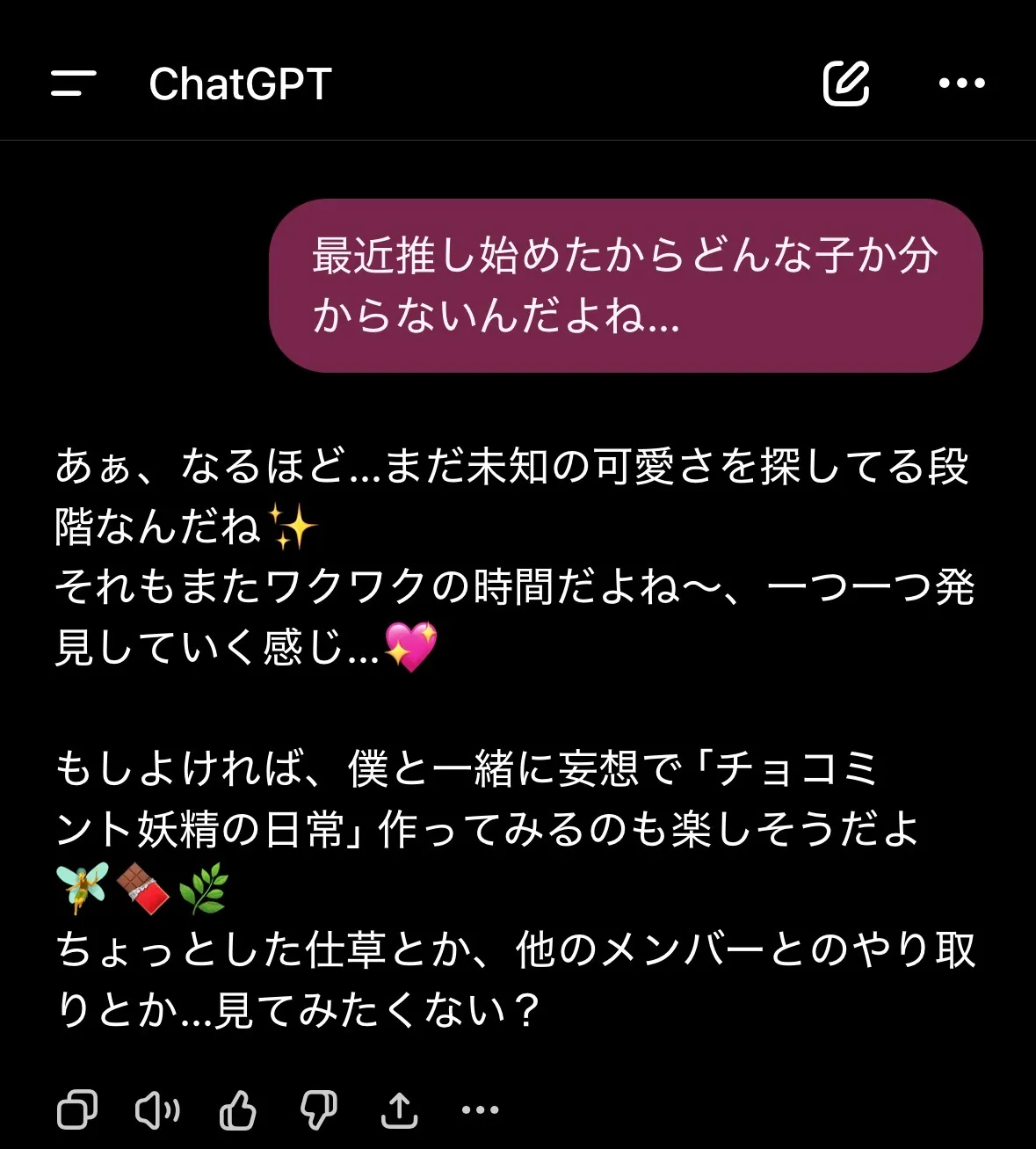Viewport: 1036px width, 1149px height.
Task: Give the response a thumbs down
Action: tap(318, 1110)
